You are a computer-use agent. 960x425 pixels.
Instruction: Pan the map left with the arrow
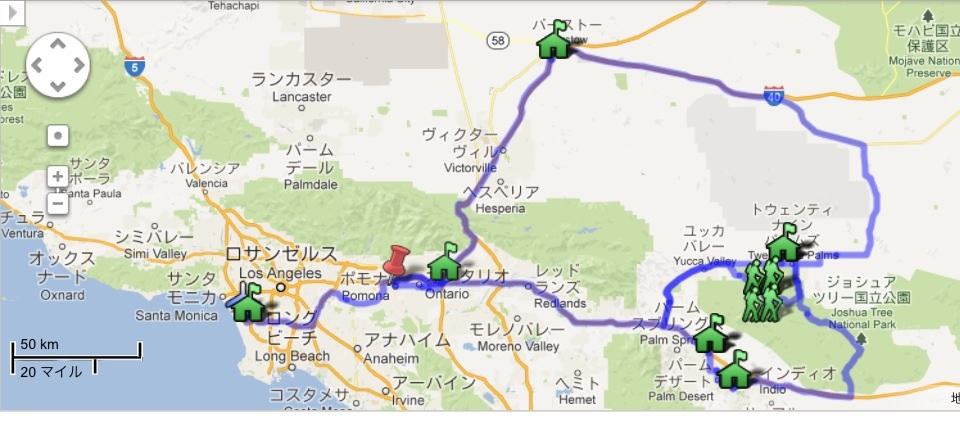click(x=38, y=65)
